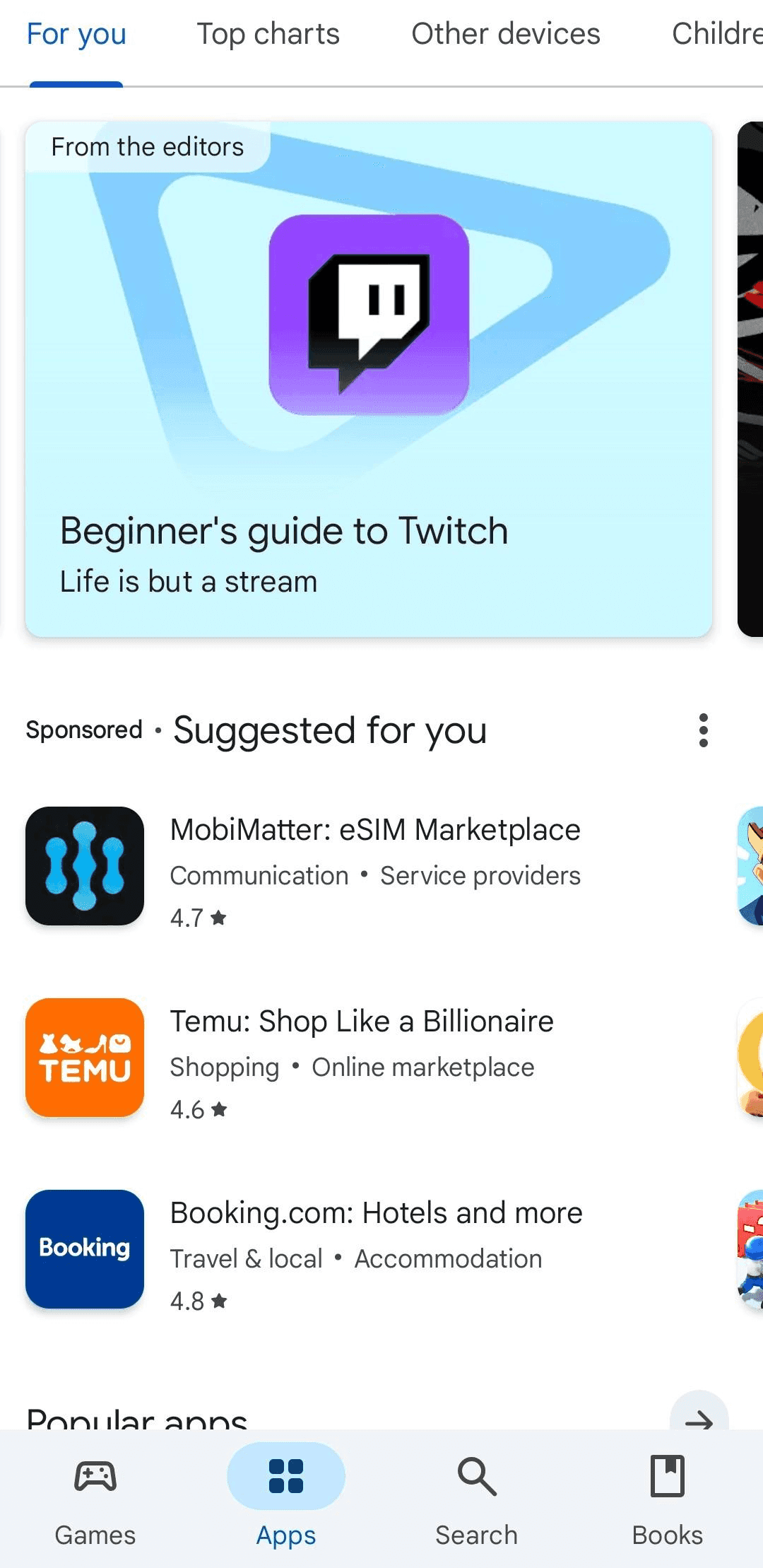Open the partially visible editors card on the right
763x1568 pixels.
tap(750, 378)
